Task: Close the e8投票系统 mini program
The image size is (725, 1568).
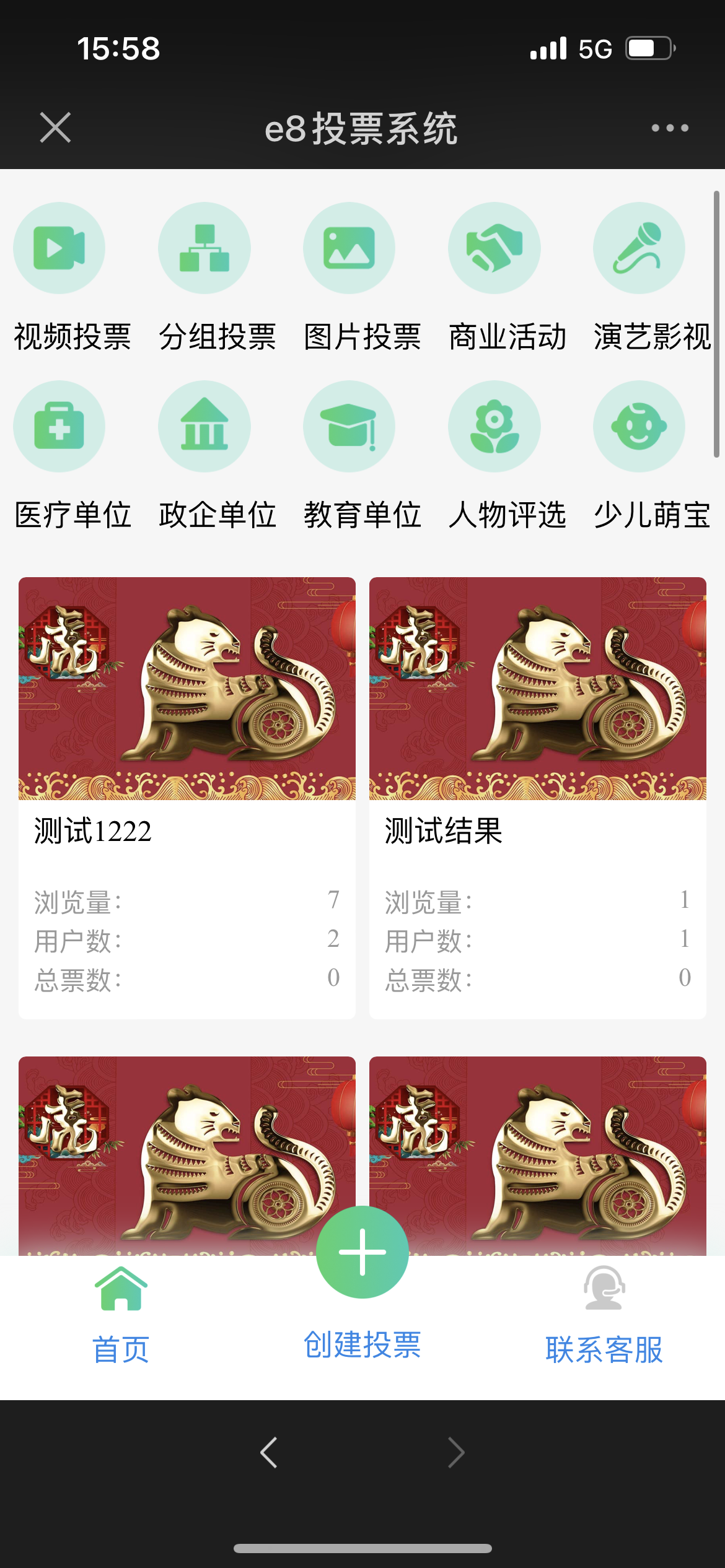Action: pos(55,128)
